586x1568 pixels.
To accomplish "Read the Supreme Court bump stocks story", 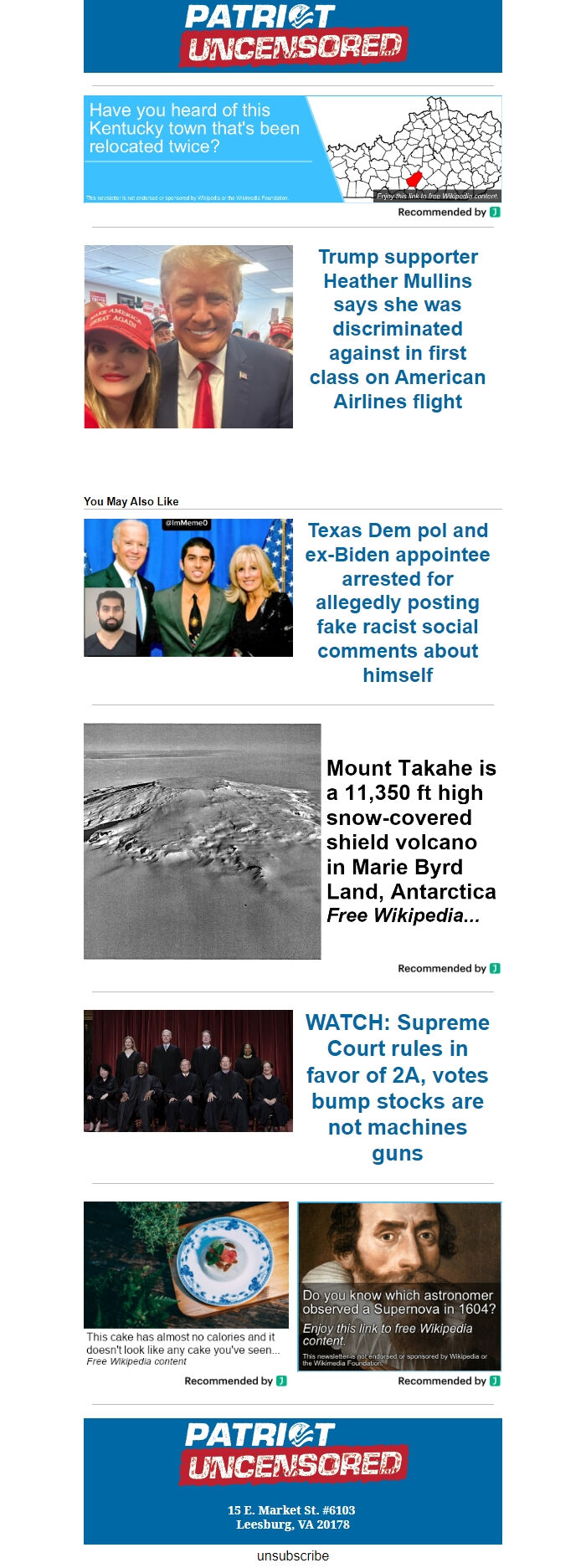I will [x=398, y=1087].
